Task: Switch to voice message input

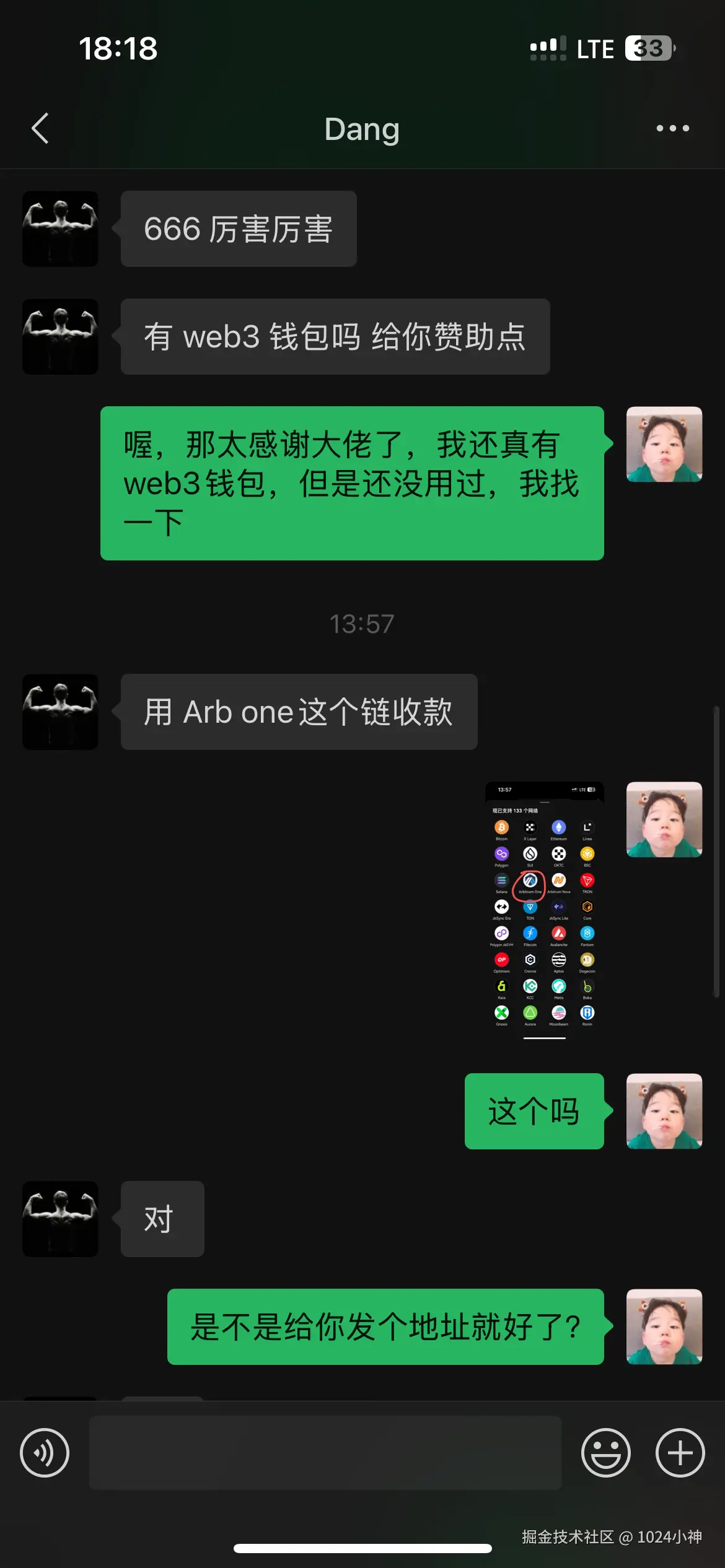Action: [45, 1452]
